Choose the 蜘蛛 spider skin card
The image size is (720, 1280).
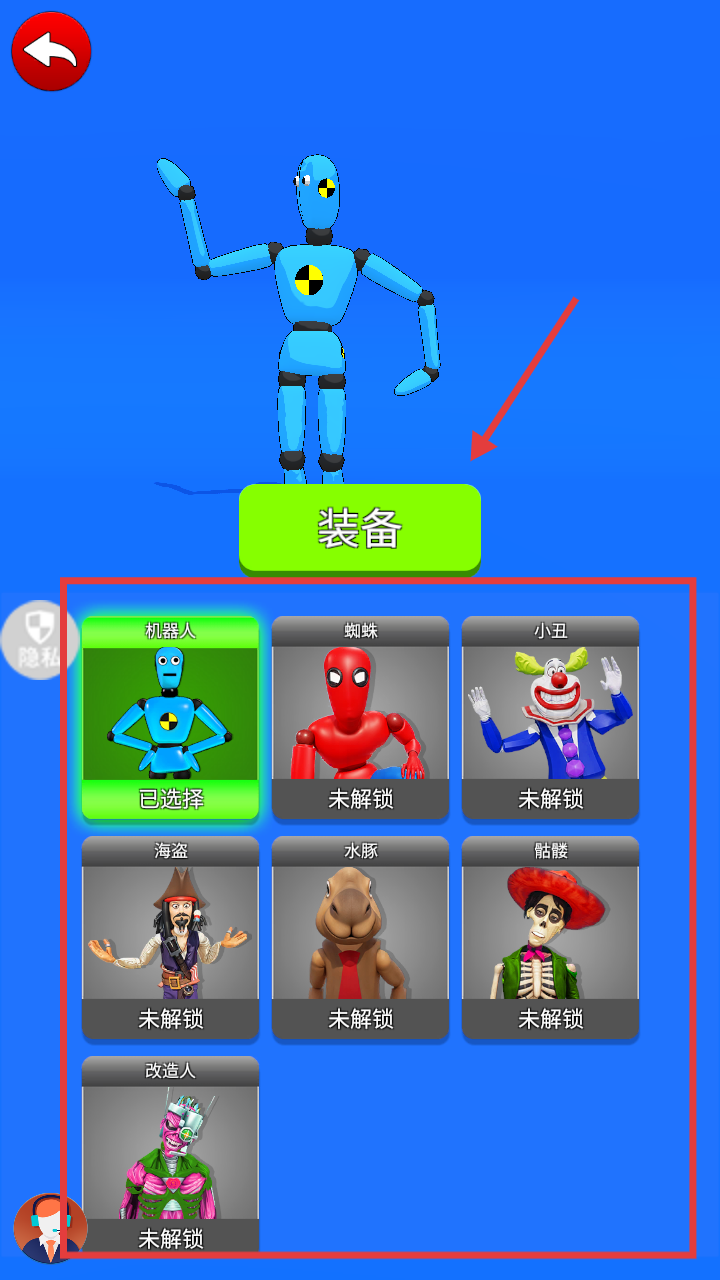tap(360, 718)
